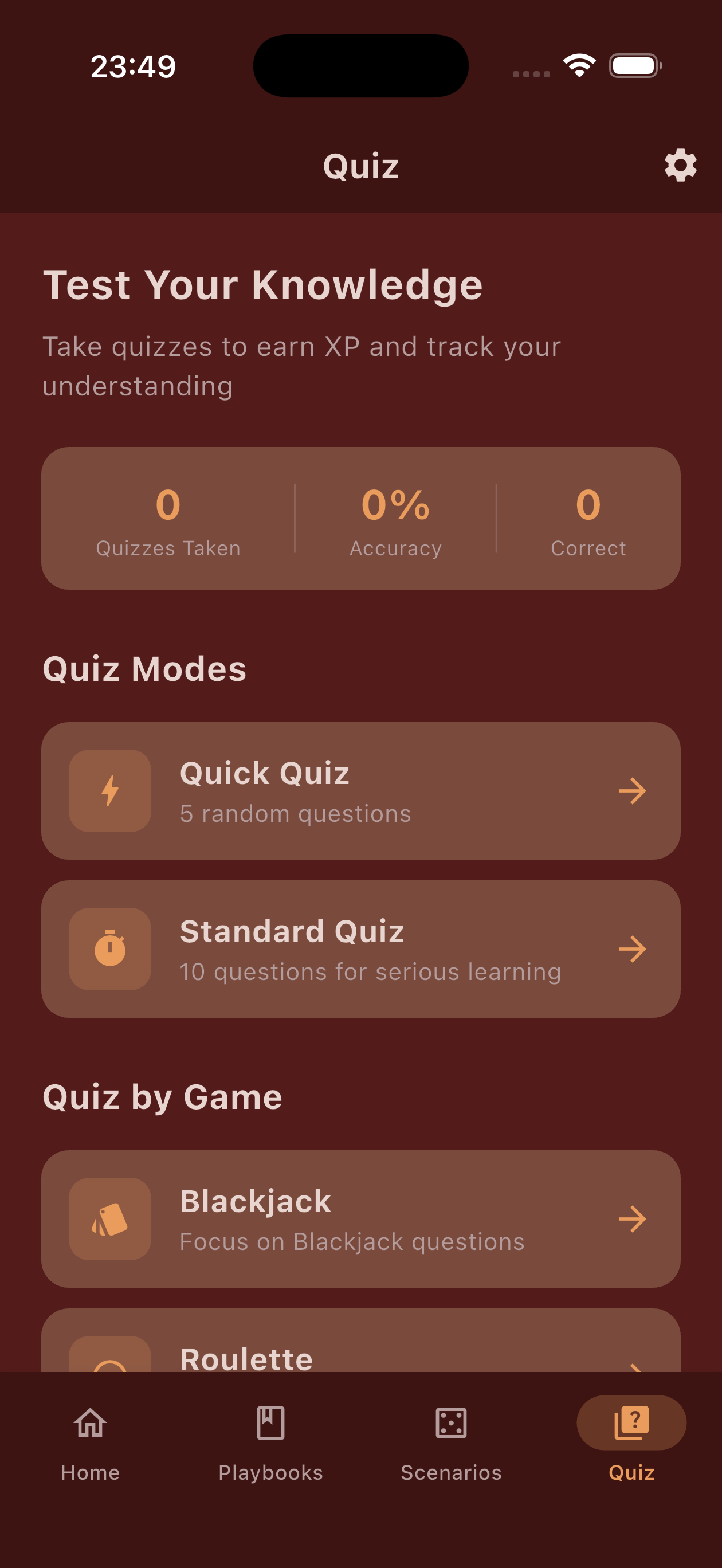Open the Settings gear icon

(x=680, y=165)
